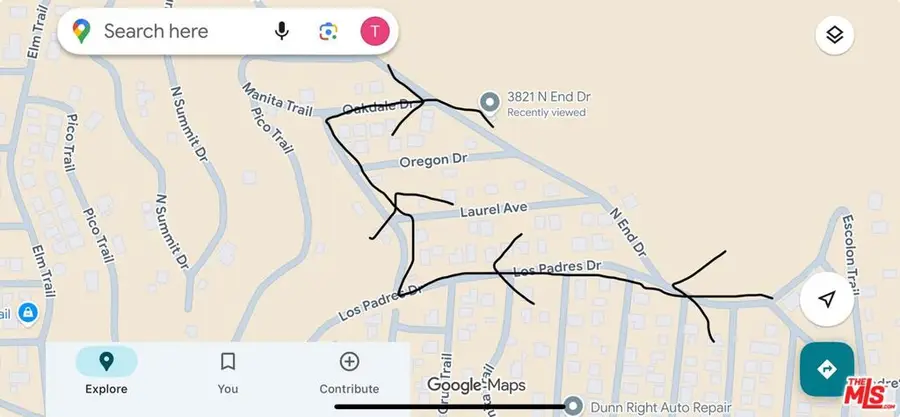The width and height of the screenshot is (900, 417).
Task: Open directions with the teal arrow button
Action: pos(826,369)
